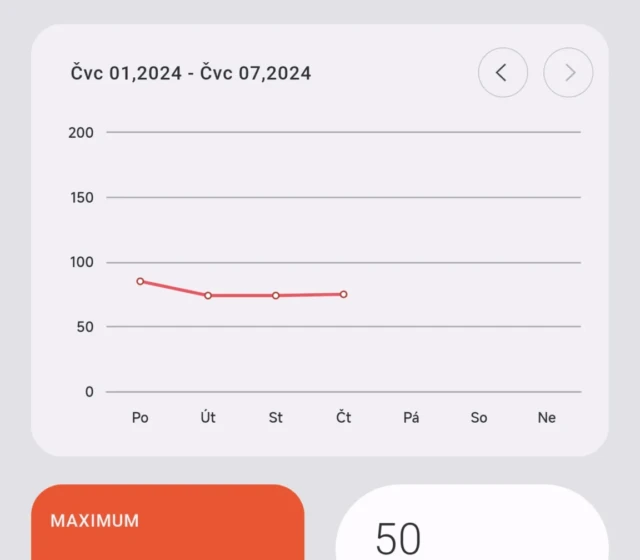Go to the next week
Screen dimensions: 640x560
point(568,73)
